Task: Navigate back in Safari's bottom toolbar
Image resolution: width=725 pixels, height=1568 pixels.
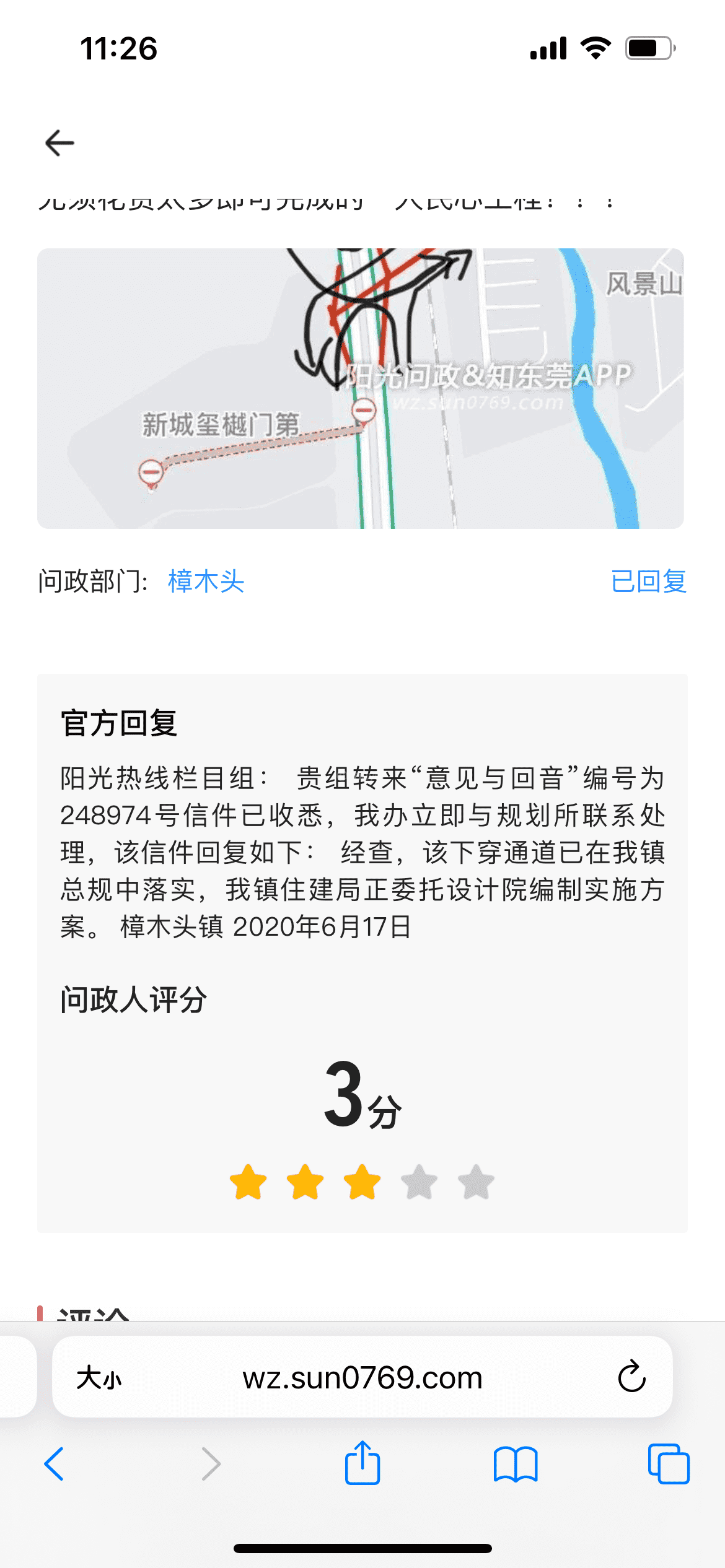Action: pyautogui.click(x=55, y=1464)
